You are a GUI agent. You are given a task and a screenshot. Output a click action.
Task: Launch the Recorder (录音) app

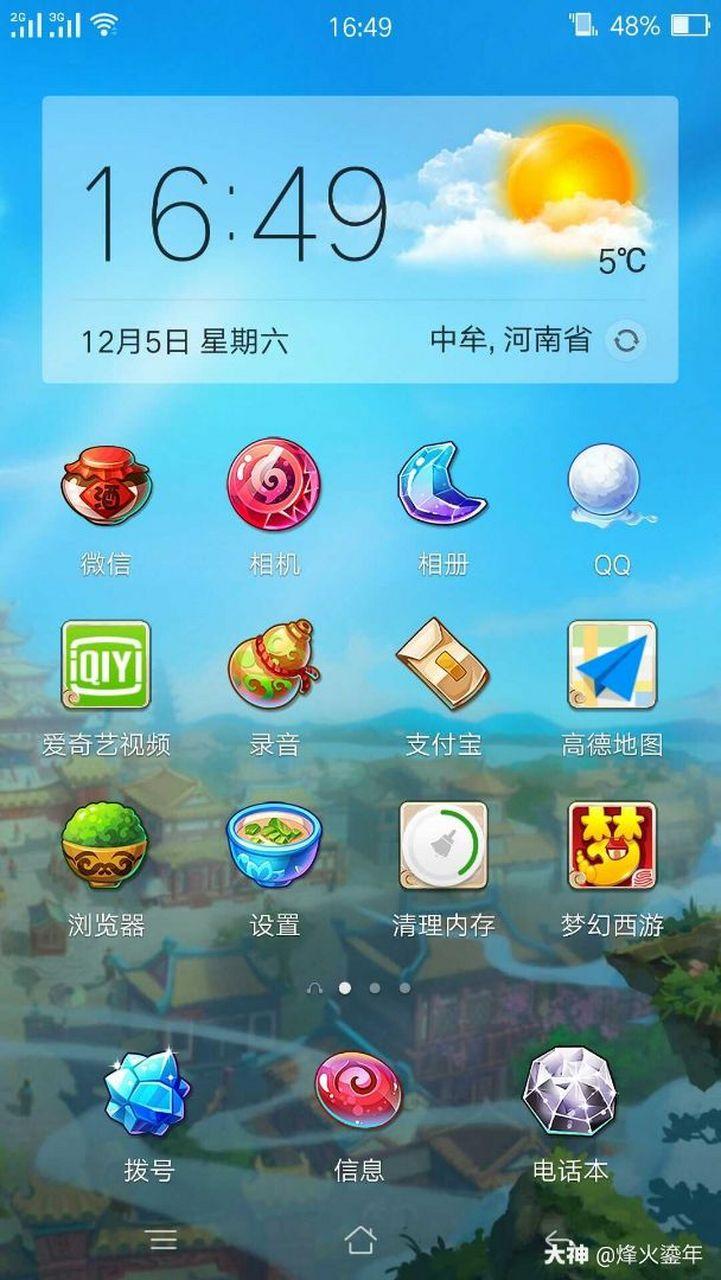click(273, 668)
